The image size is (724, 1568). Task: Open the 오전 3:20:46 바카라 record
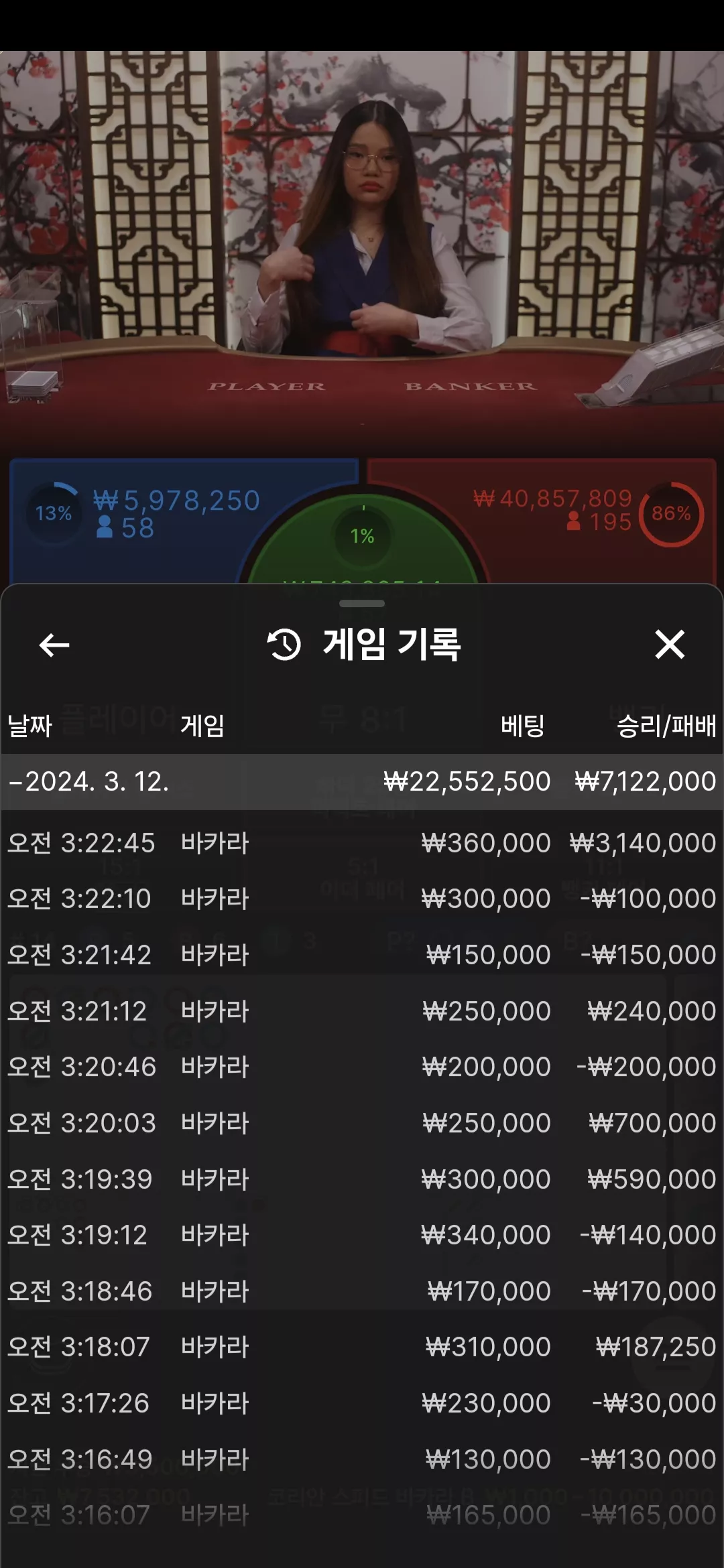(x=362, y=1067)
